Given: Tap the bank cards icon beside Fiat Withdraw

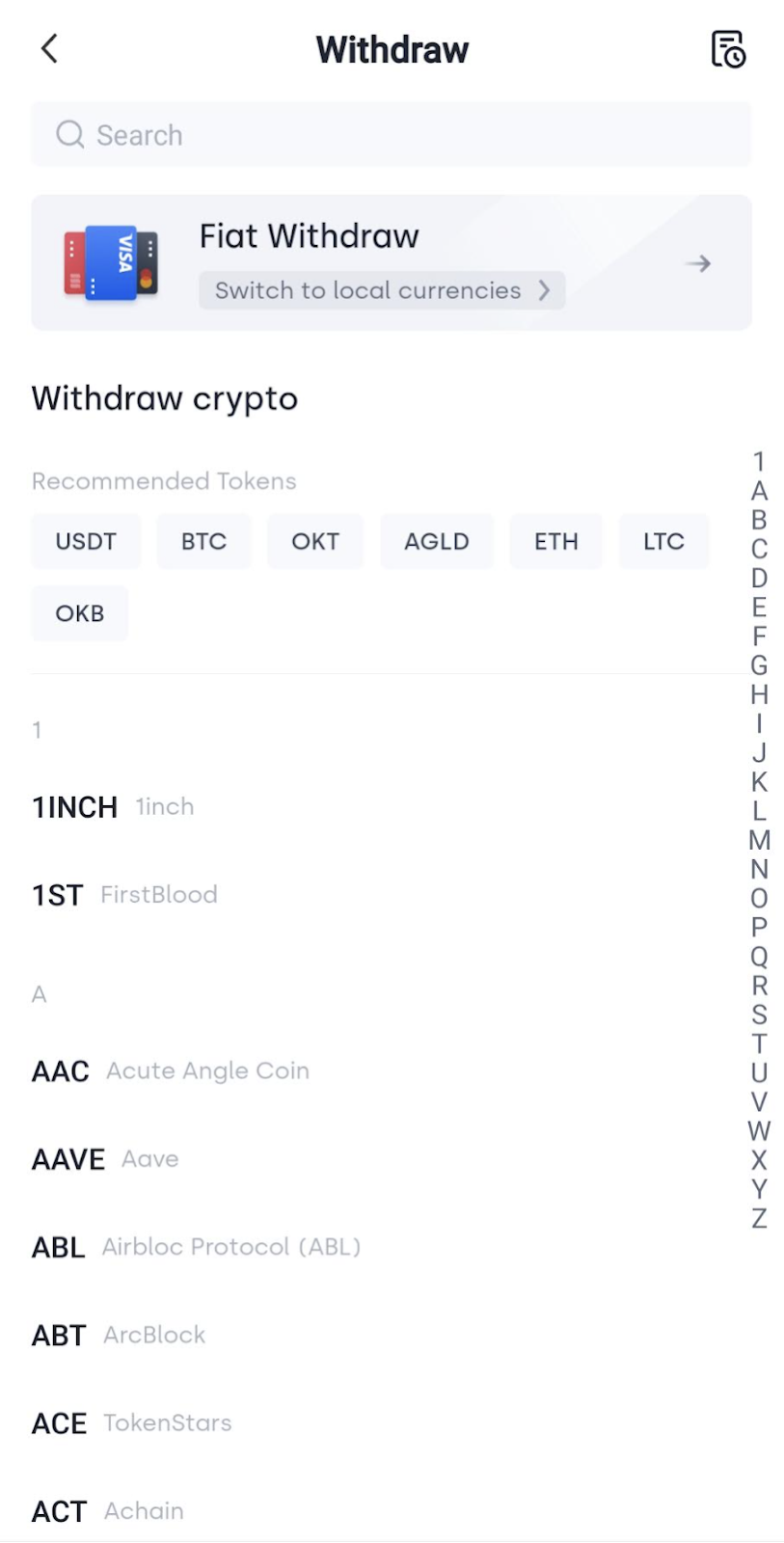Looking at the screenshot, I should click(111, 262).
